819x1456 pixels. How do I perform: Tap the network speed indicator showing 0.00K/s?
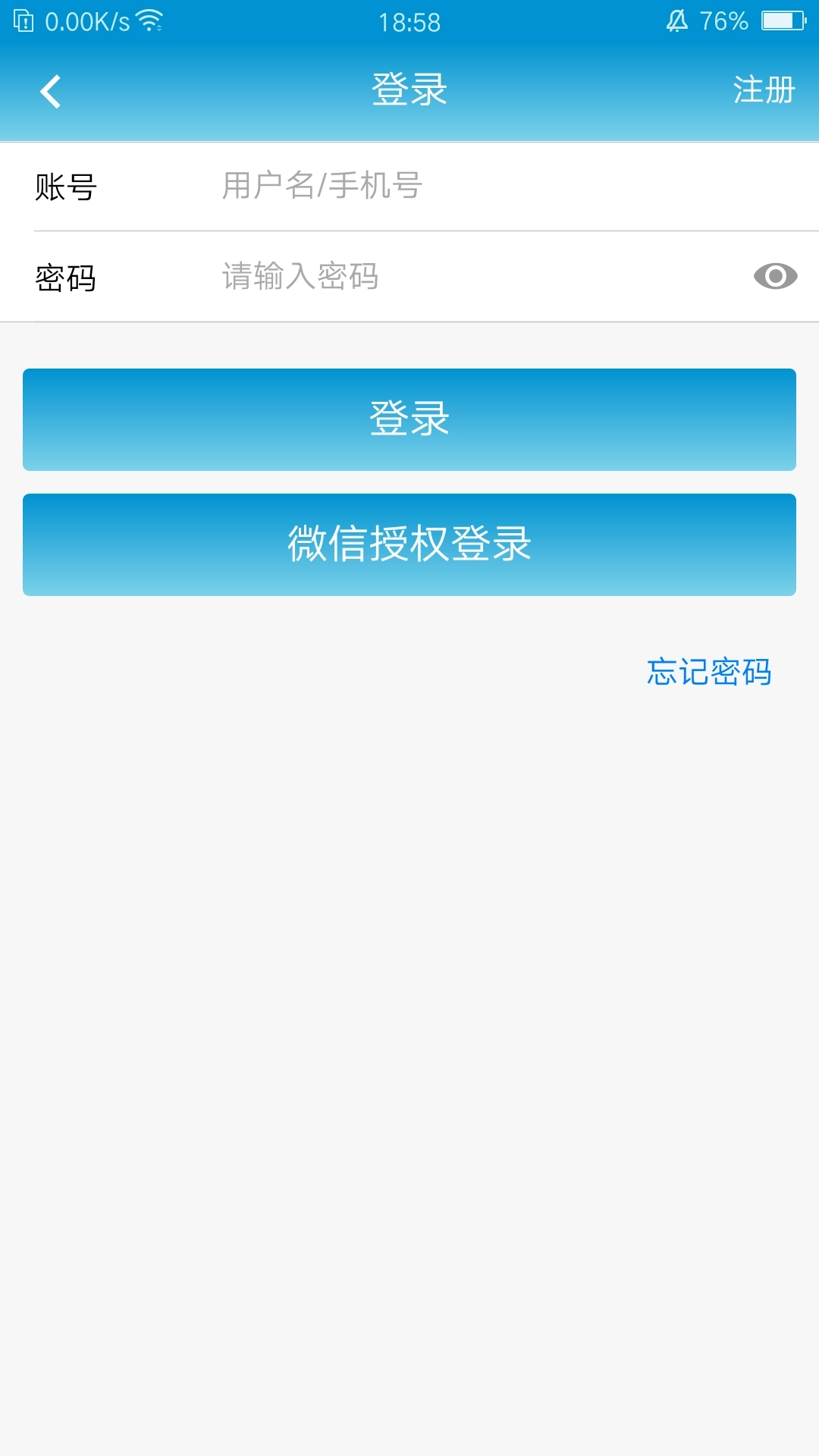click(86, 22)
